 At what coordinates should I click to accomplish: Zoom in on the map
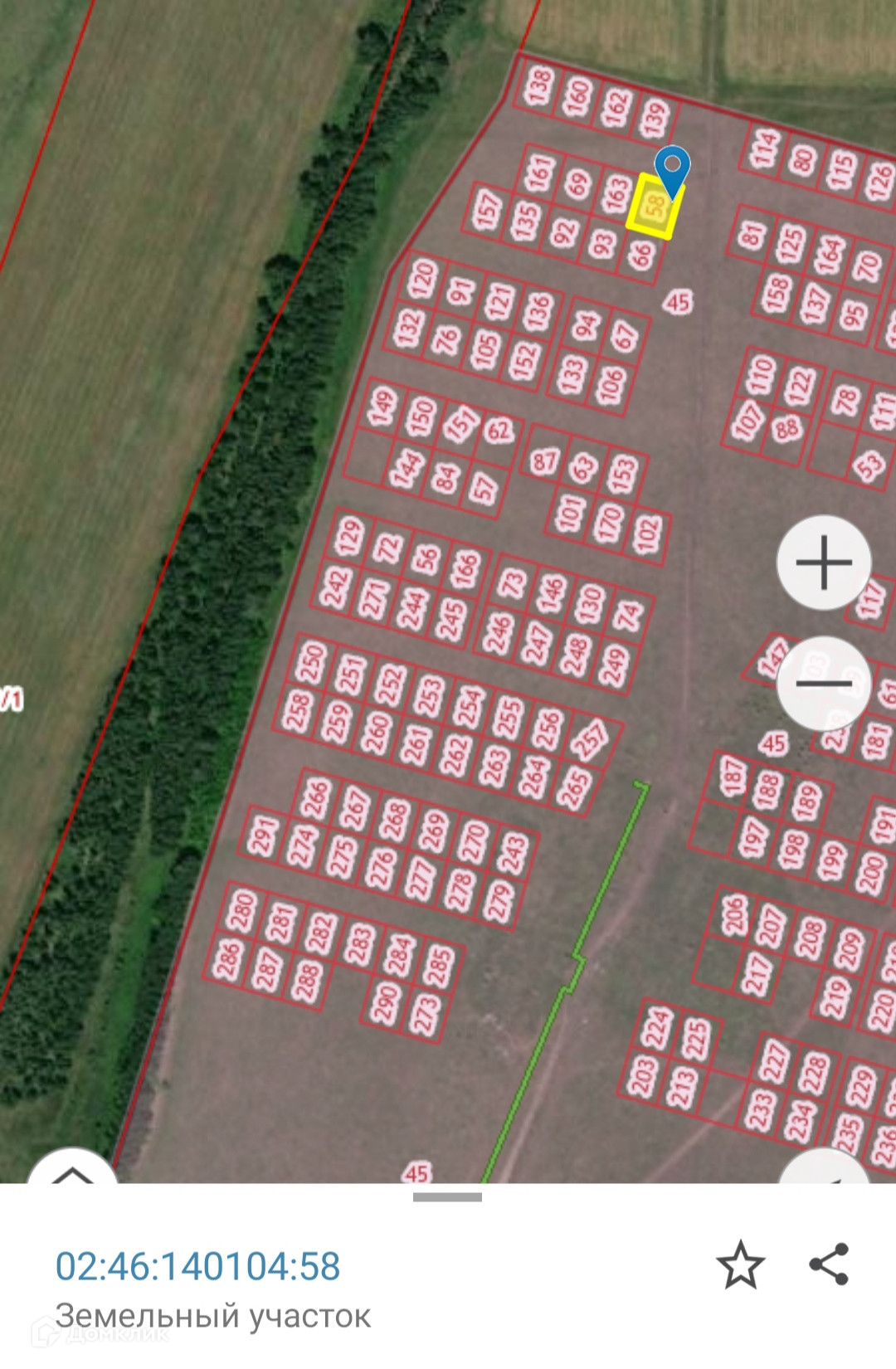(824, 563)
